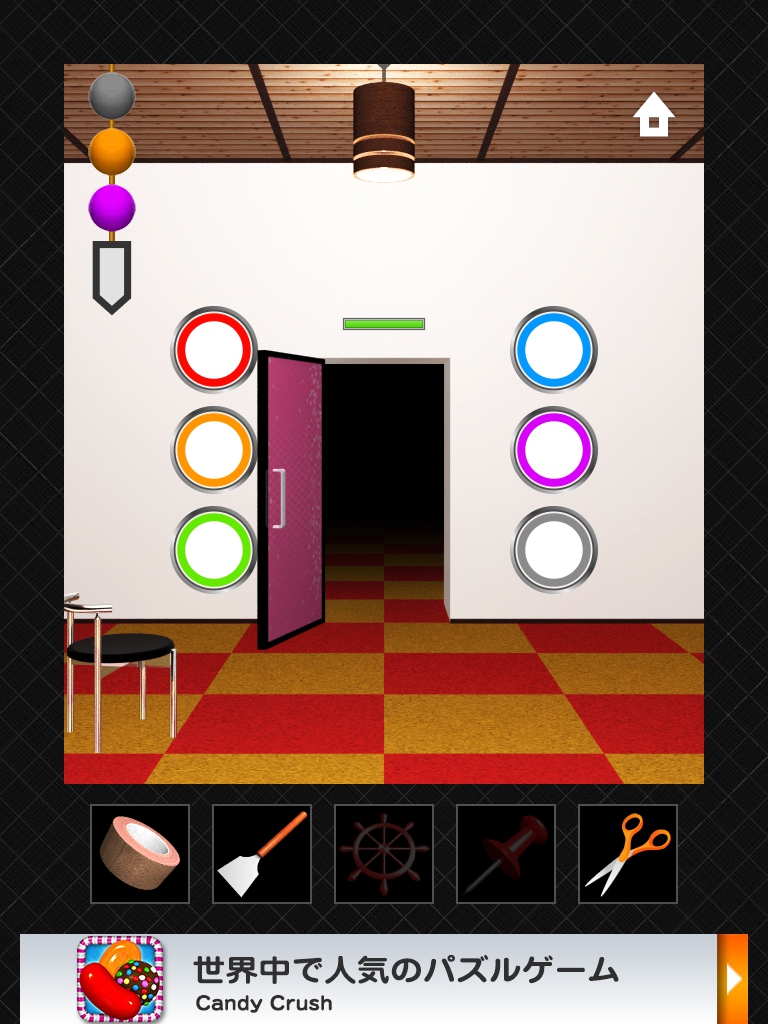Tap the orange ring button
768x1024 pixels.
coord(213,450)
